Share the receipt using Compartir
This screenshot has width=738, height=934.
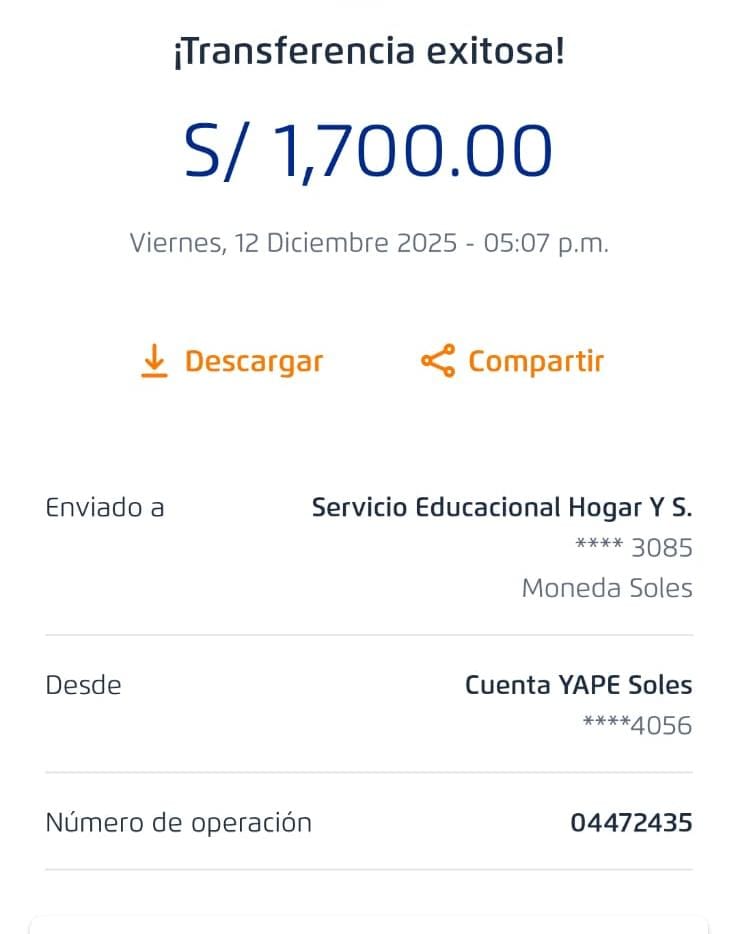point(512,361)
